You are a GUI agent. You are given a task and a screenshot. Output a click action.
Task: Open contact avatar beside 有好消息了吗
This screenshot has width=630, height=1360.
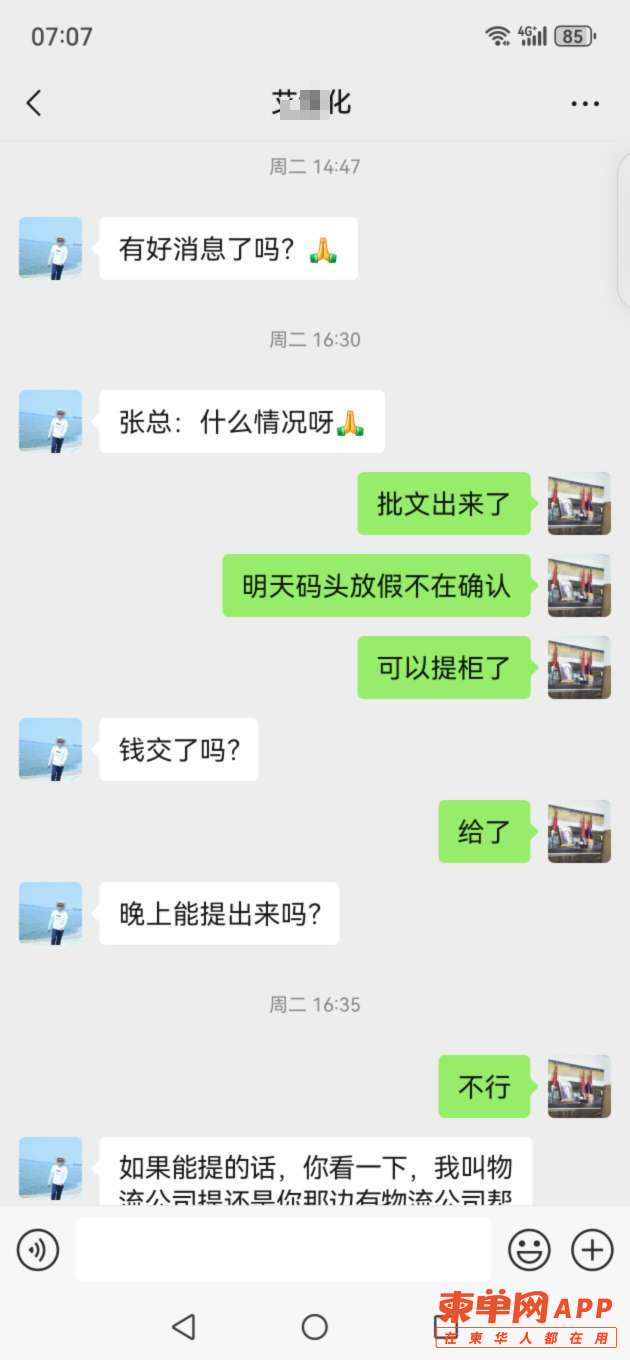[50, 248]
